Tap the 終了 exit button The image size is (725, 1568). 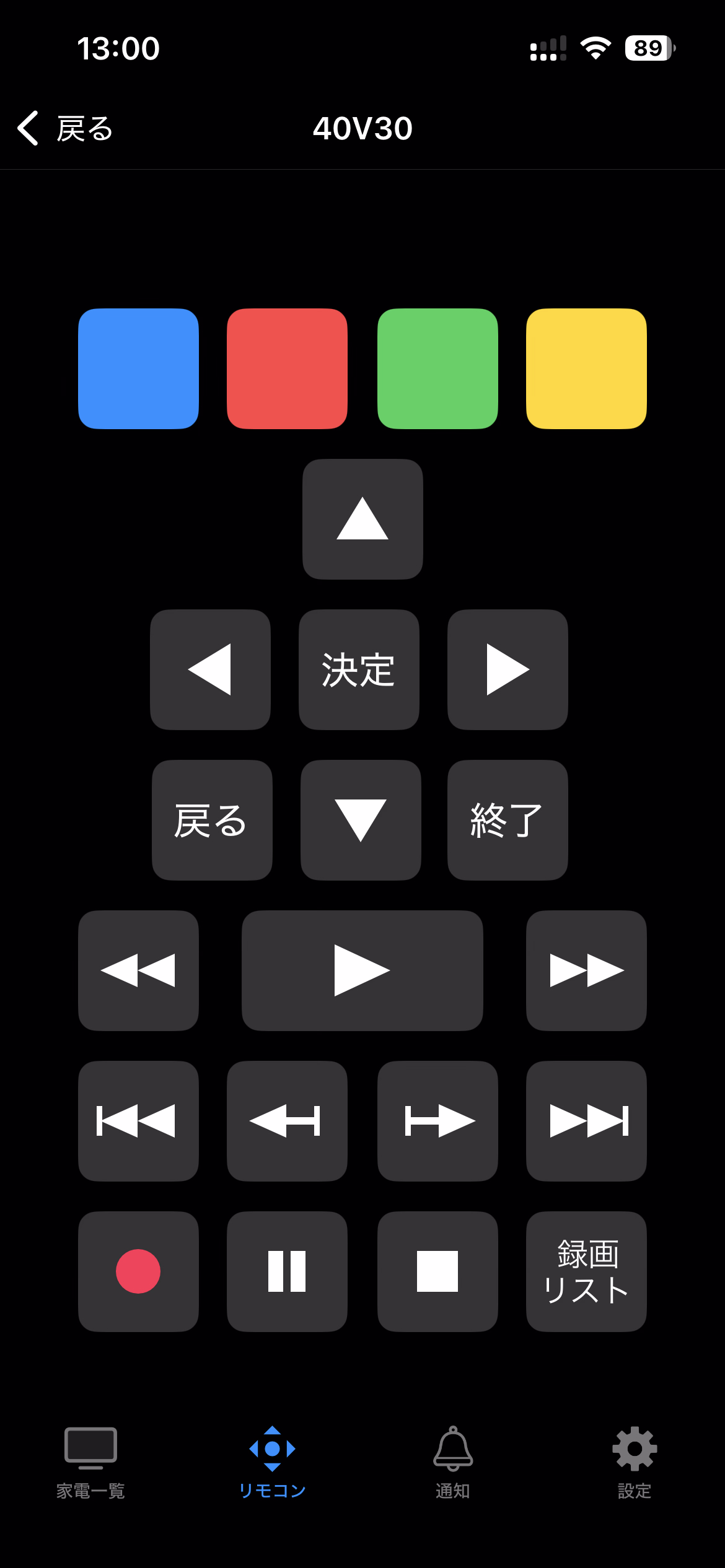[507, 820]
